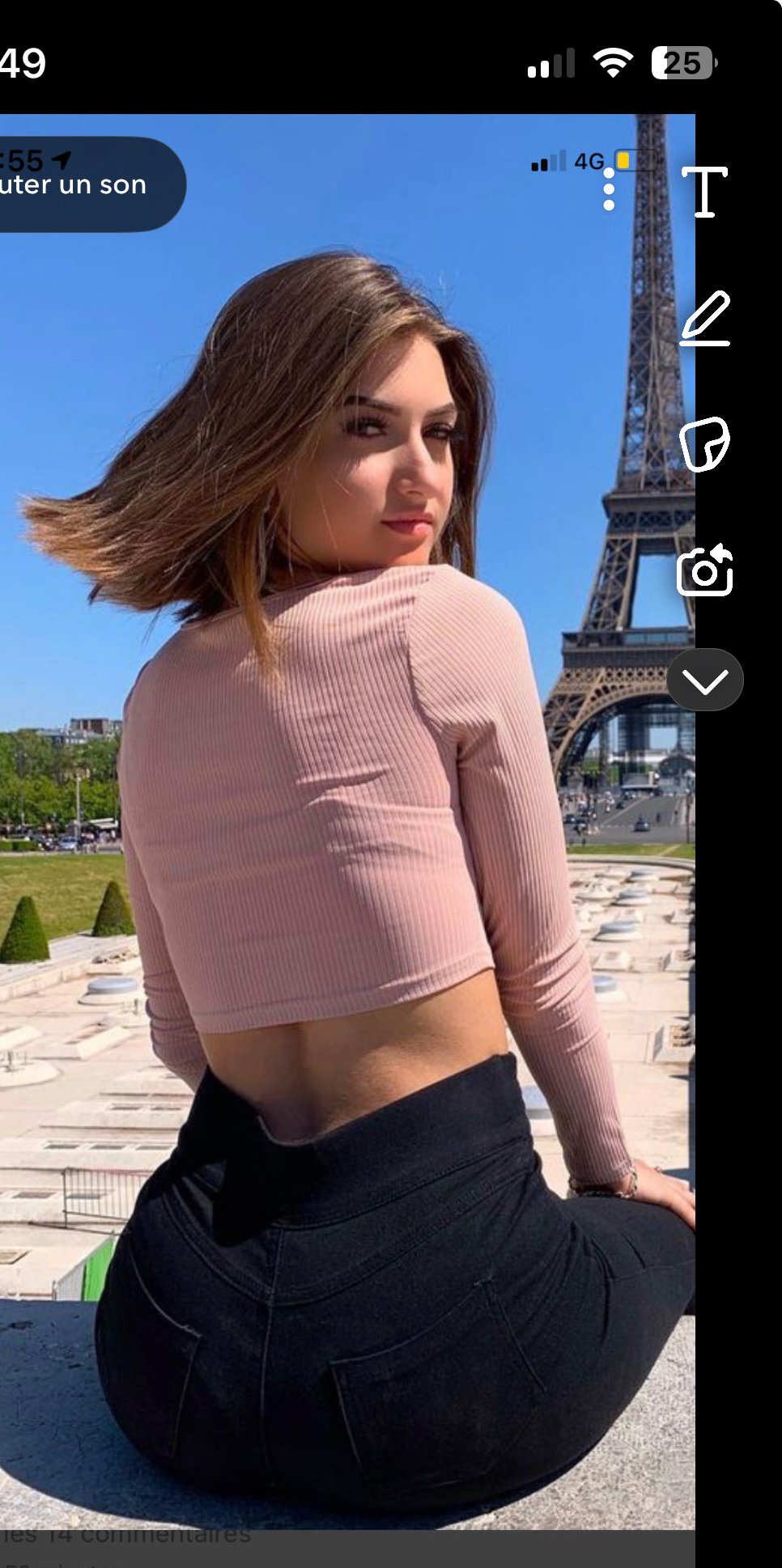Select the pencil drawing tool
The image size is (782, 1568).
(705, 319)
